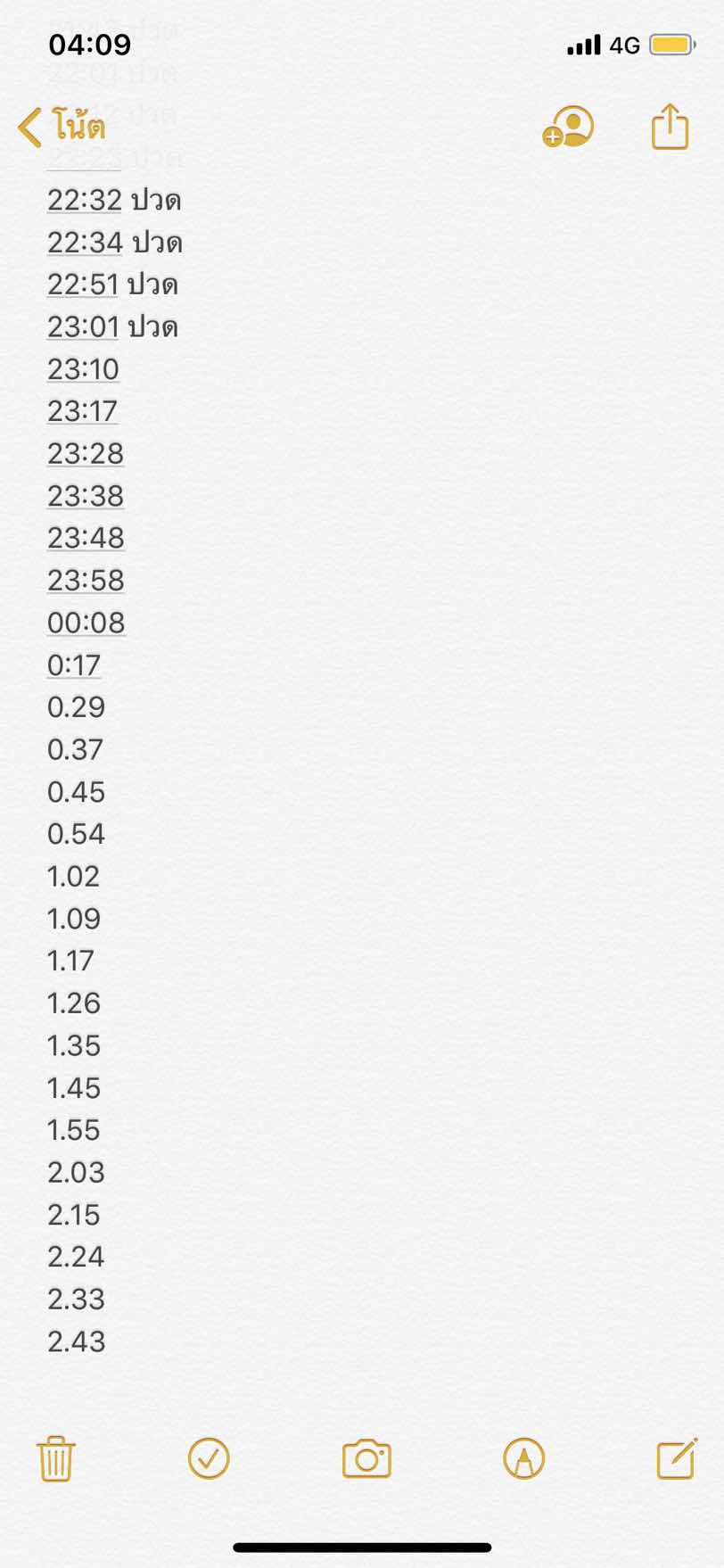The width and height of the screenshot is (724, 1568).
Task: Insert a checklist into the note
Action: point(209,1458)
